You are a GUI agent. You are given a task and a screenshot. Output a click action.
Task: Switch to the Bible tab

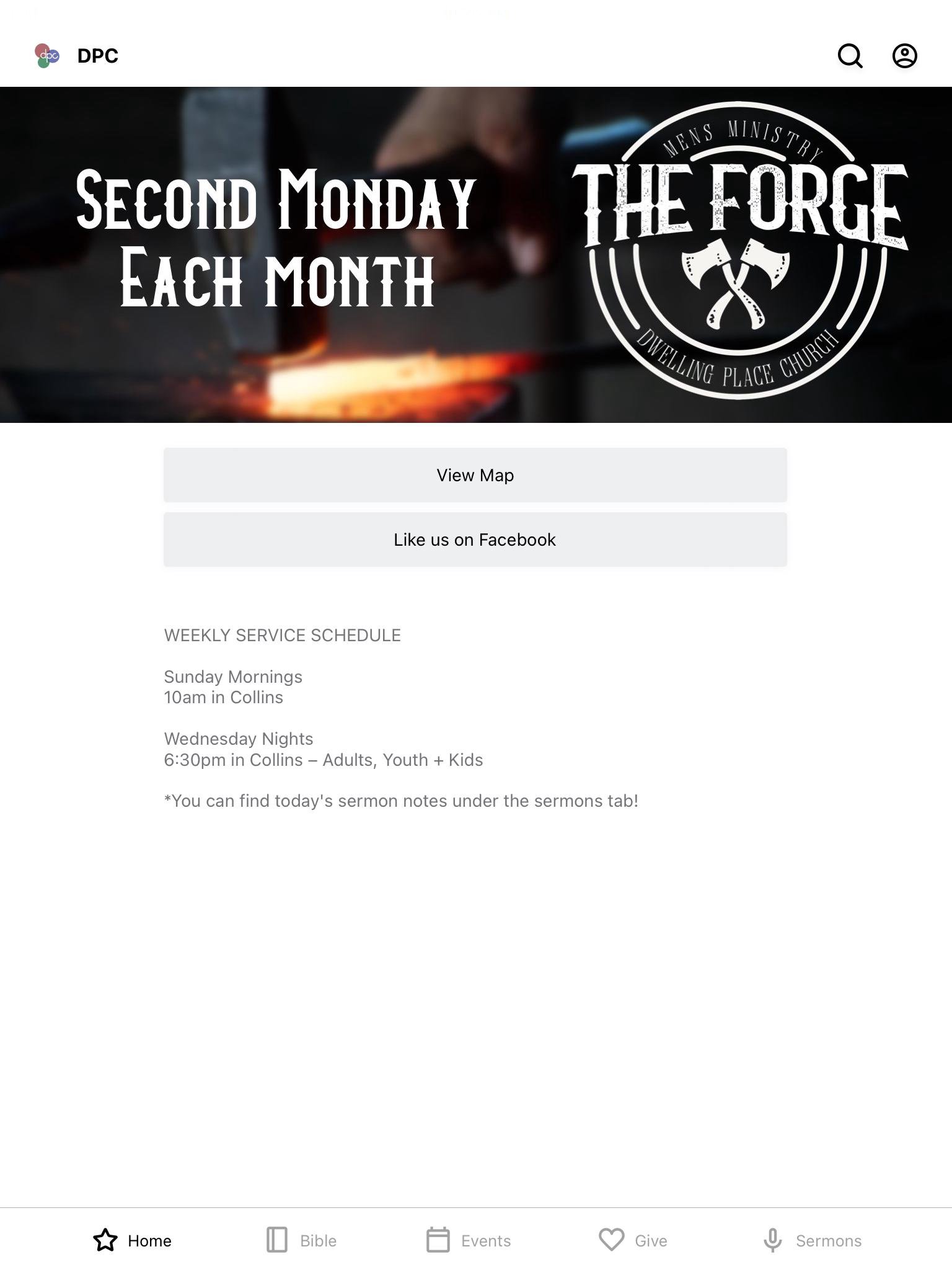coord(302,1240)
